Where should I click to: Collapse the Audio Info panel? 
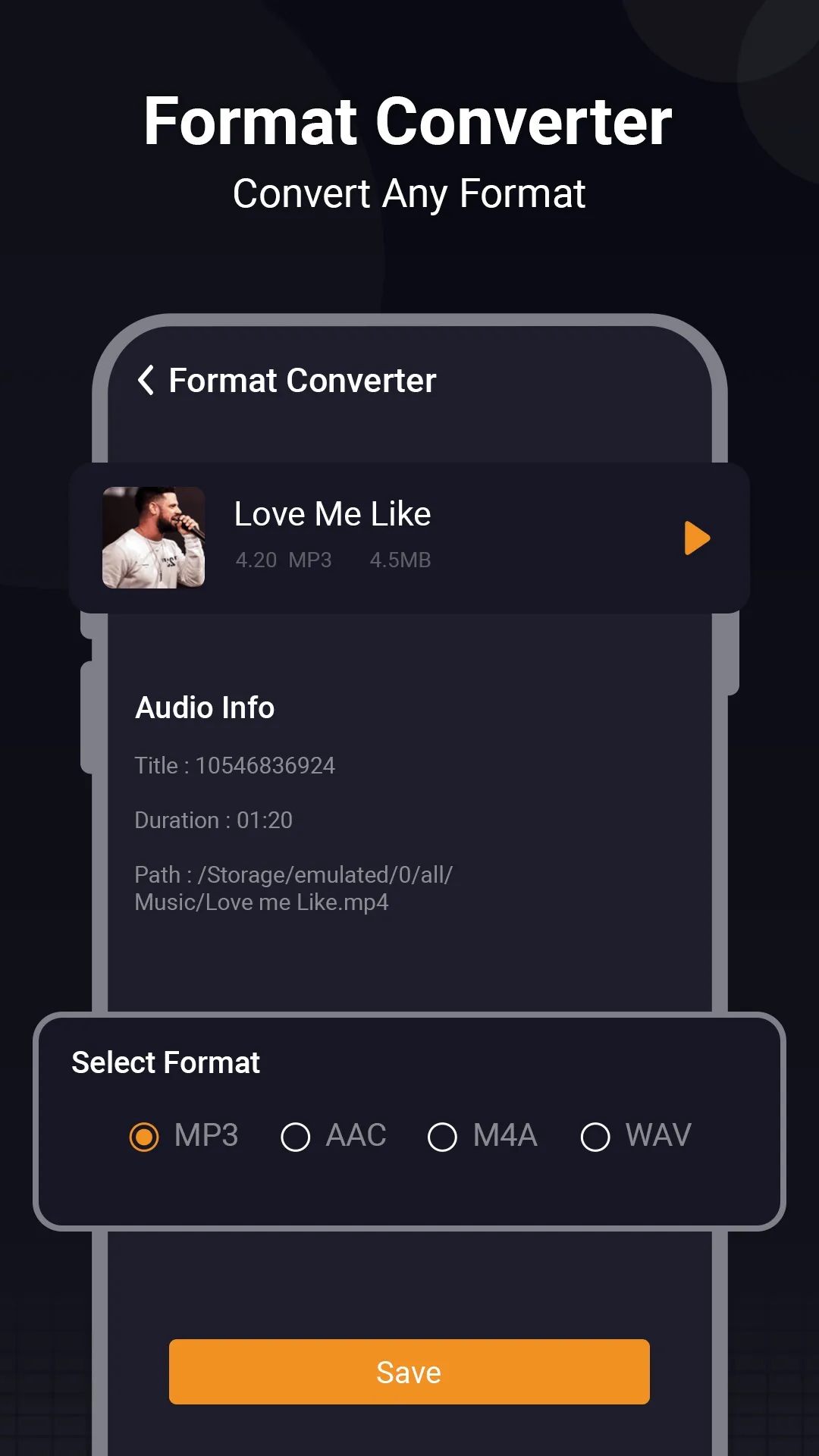pyautogui.click(x=204, y=708)
